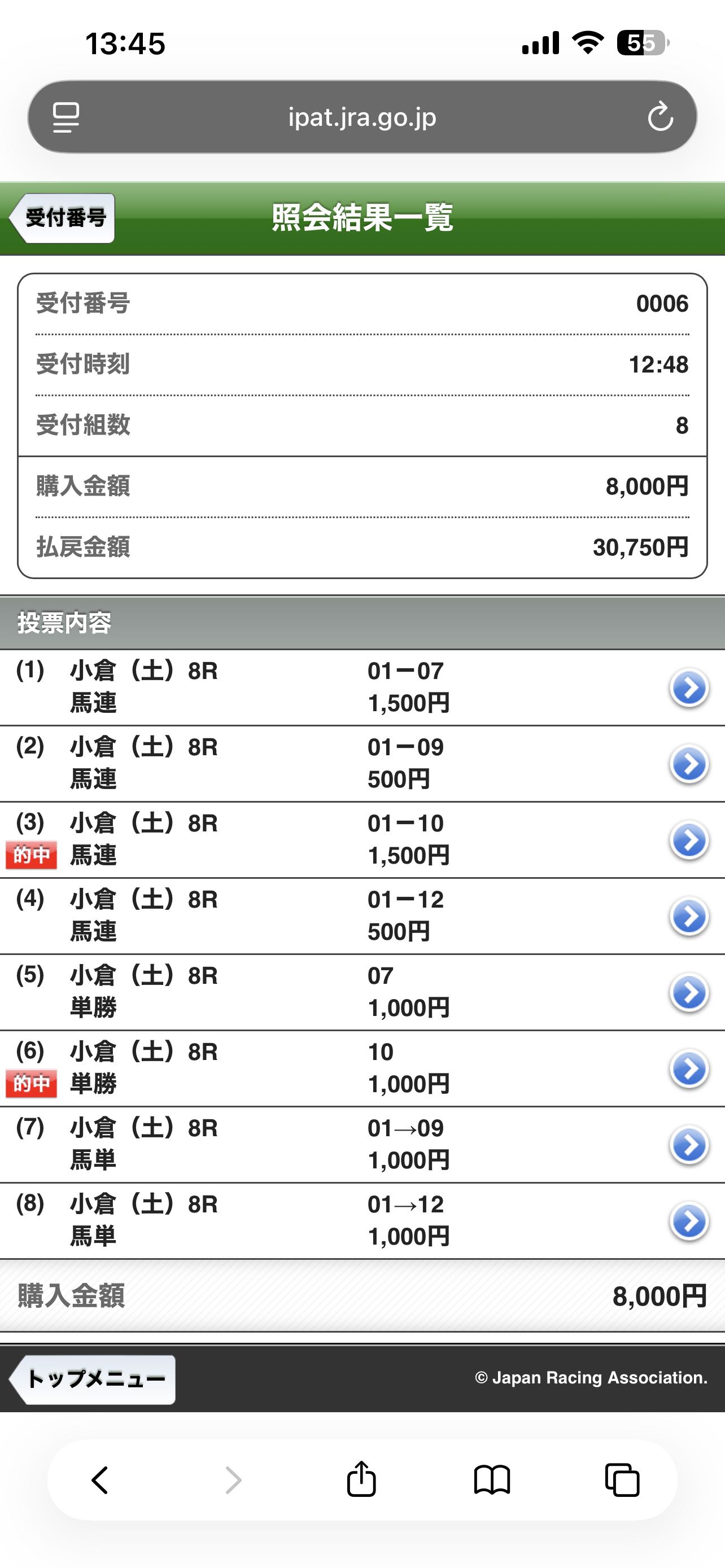View the winning 馬連 01-10 bet
This screenshot has height=1568, width=725.
tap(688, 840)
